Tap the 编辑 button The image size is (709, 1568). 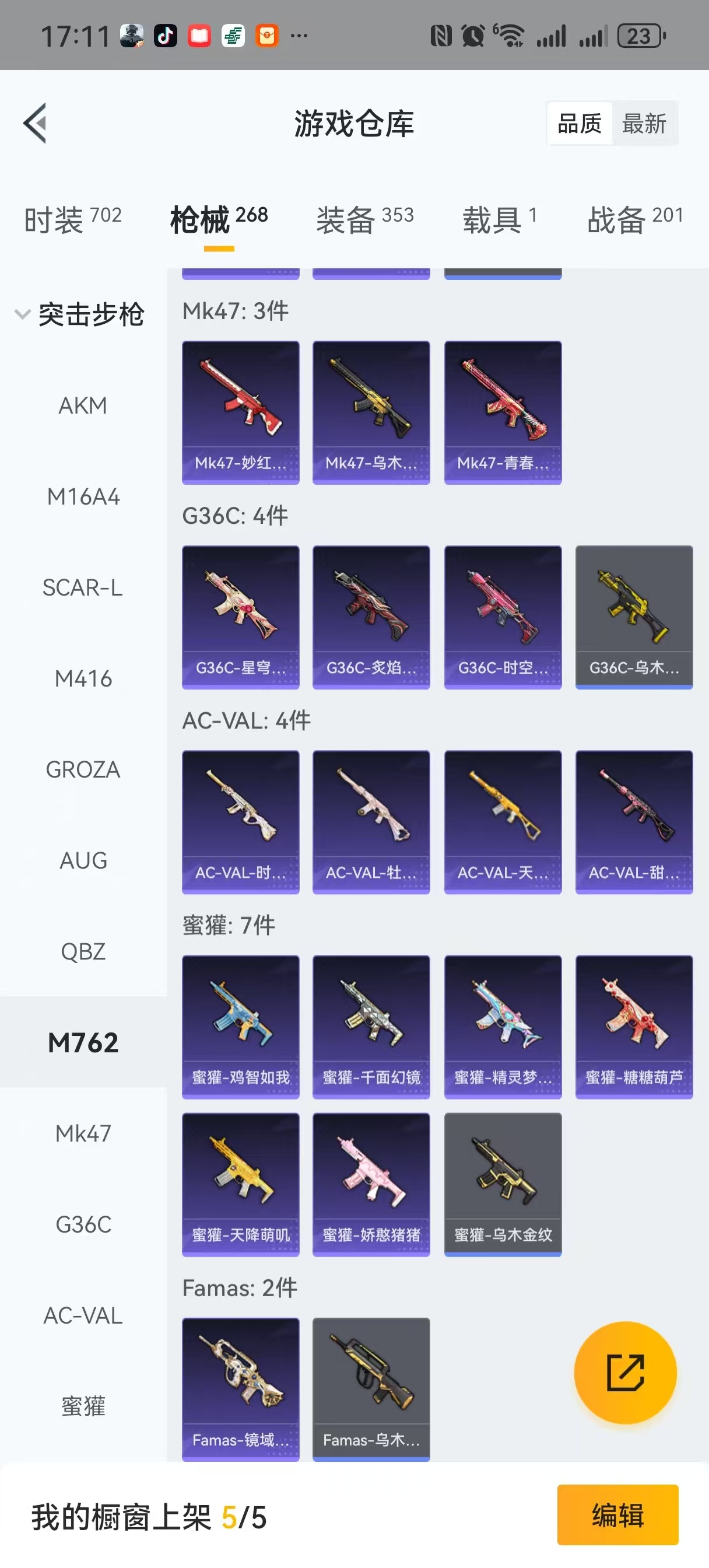(617, 1514)
